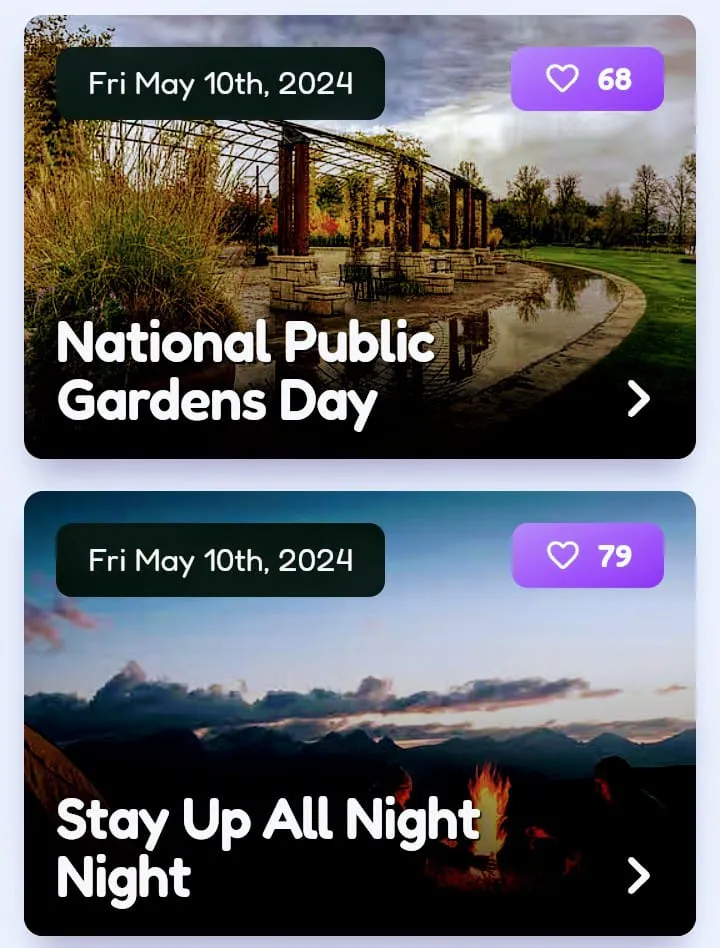
Task: Open the Stay Up All Night Night event
Action: click(360, 710)
